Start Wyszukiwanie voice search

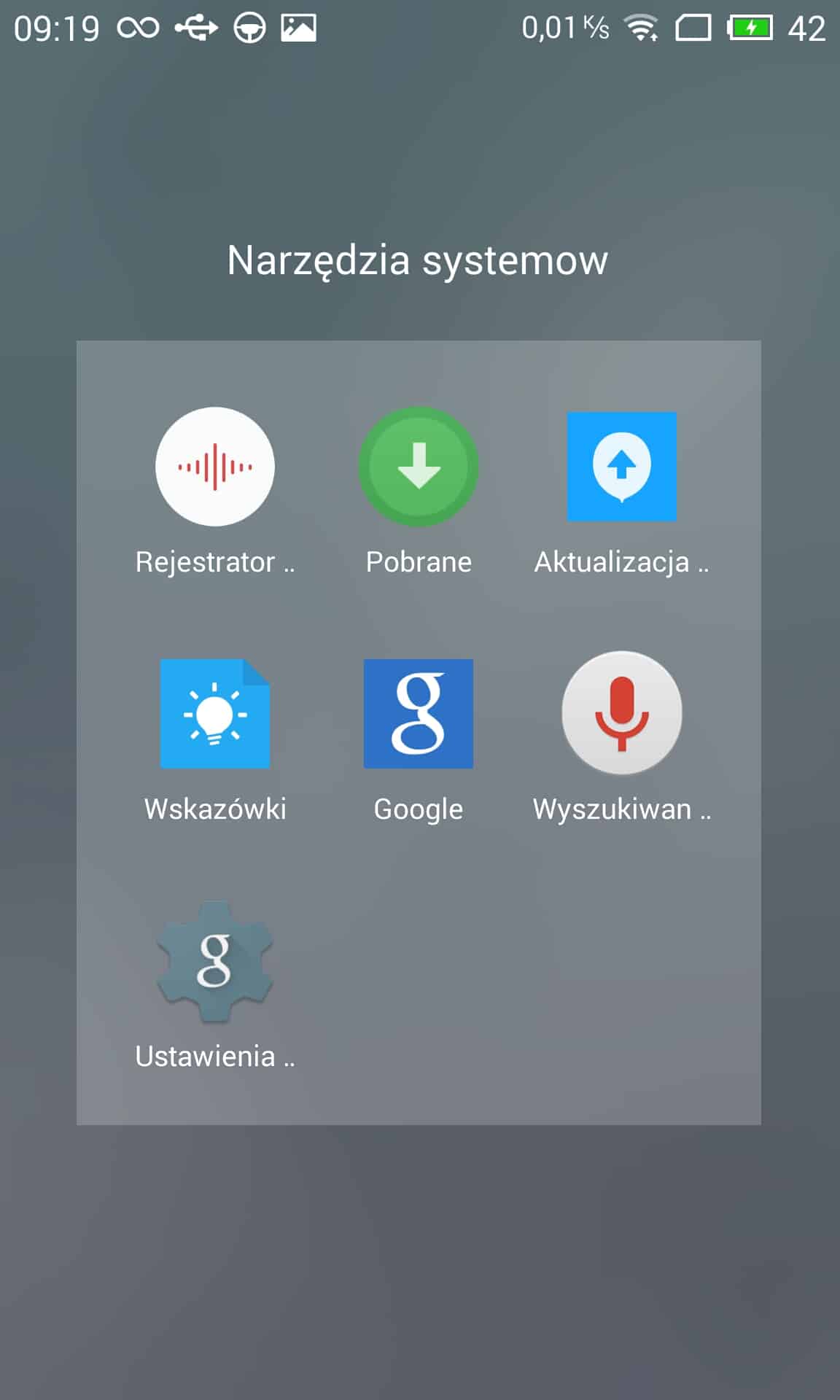[621, 713]
